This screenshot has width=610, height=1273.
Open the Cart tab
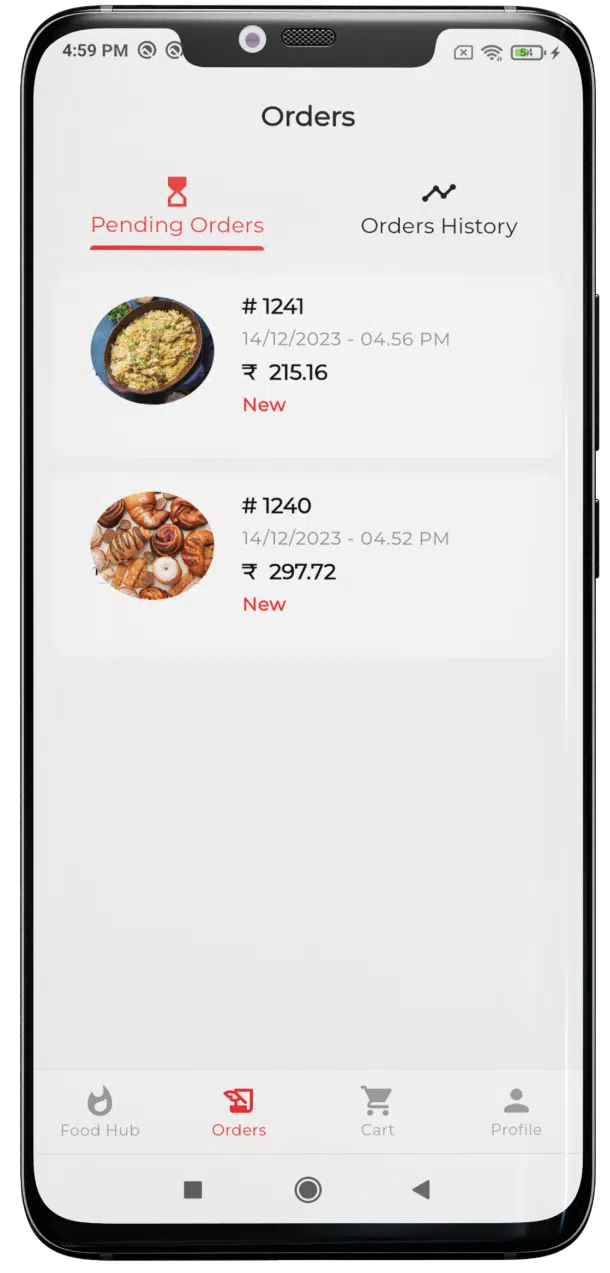click(377, 1112)
